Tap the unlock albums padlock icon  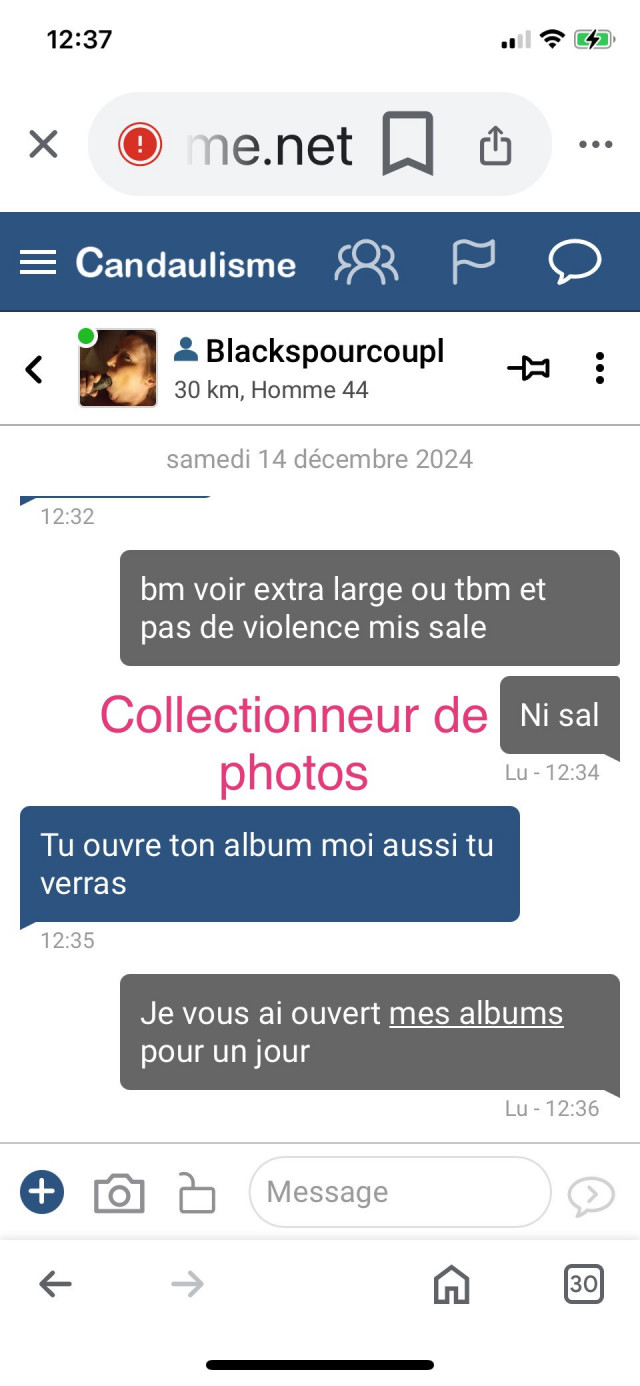196,1192
